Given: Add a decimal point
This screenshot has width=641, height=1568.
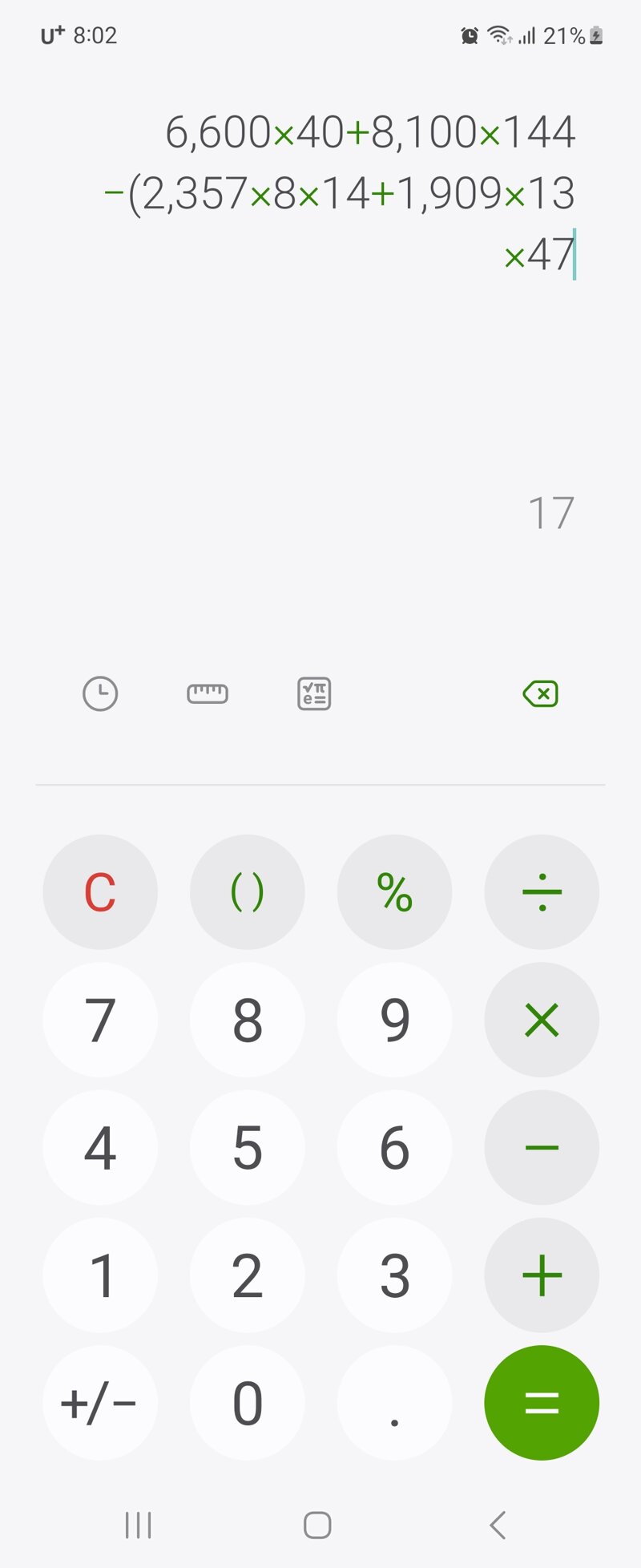Looking at the screenshot, I should 394,1403.
